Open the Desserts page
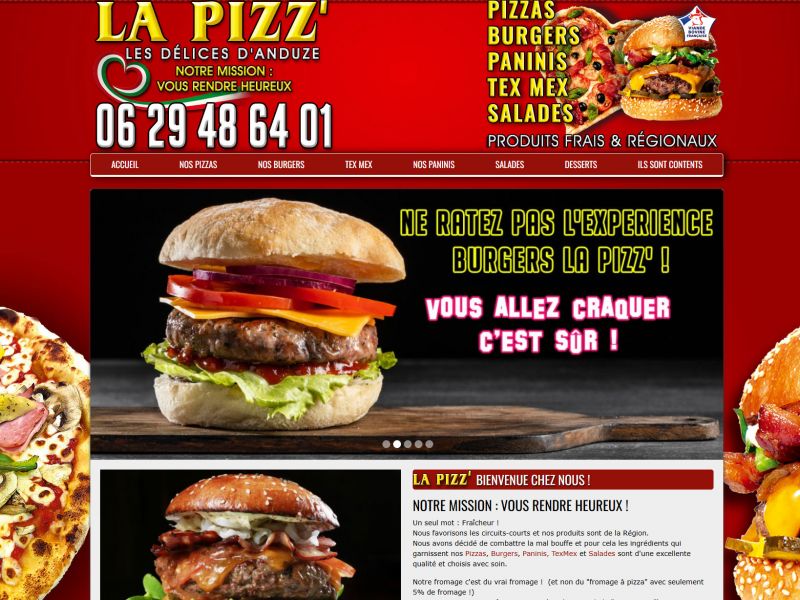 581,165
